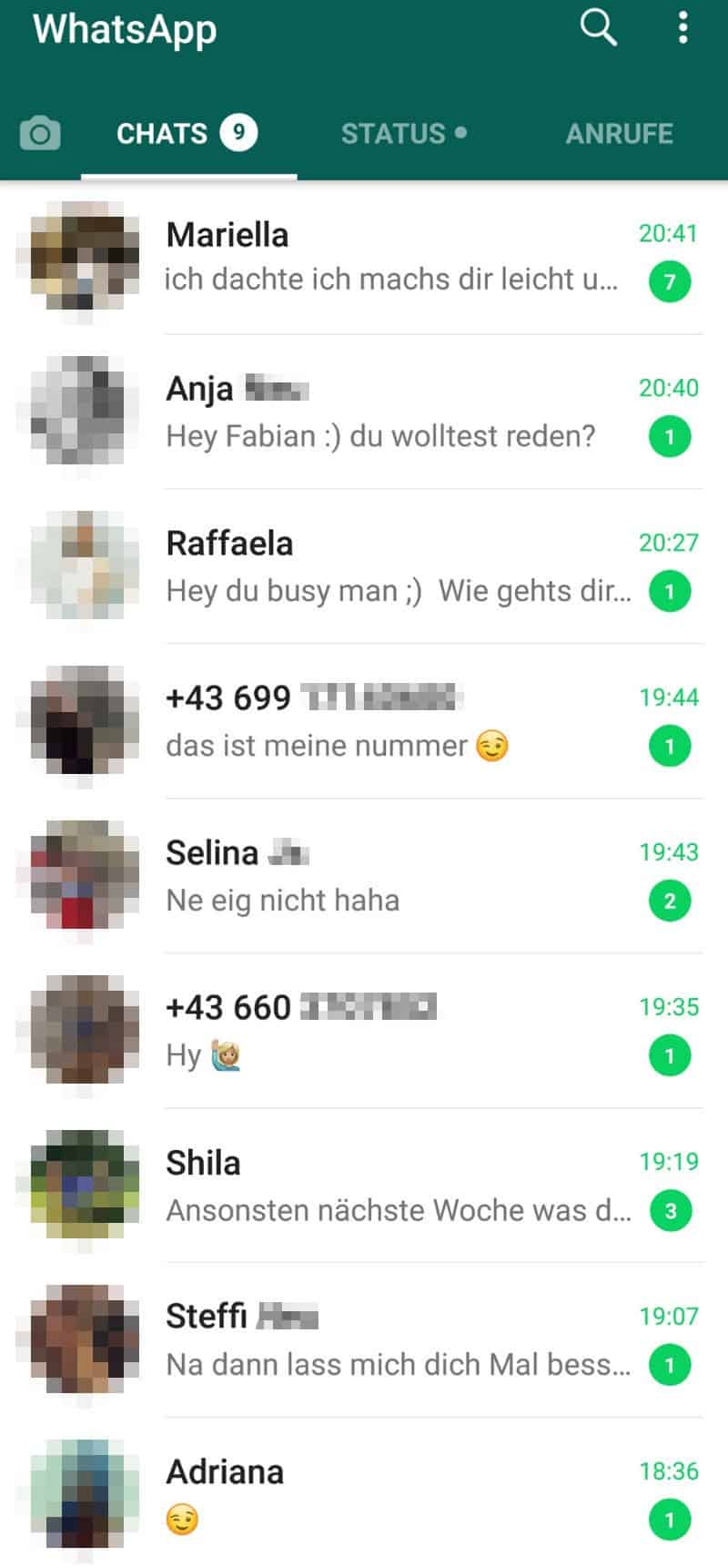View Mariella's profile picture

(84, 257)
